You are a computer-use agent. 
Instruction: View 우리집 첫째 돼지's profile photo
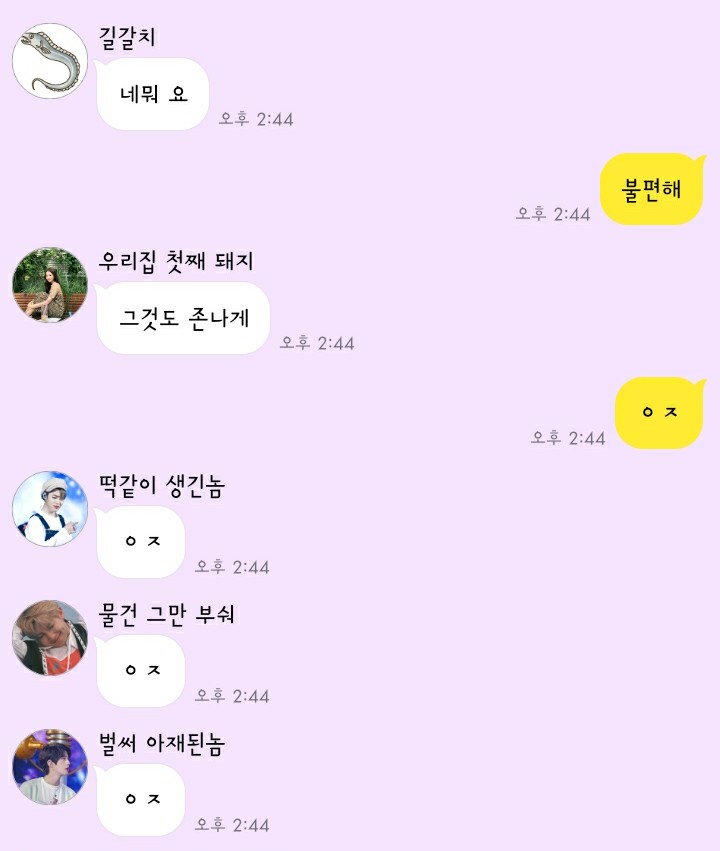[x=50, y=285]
